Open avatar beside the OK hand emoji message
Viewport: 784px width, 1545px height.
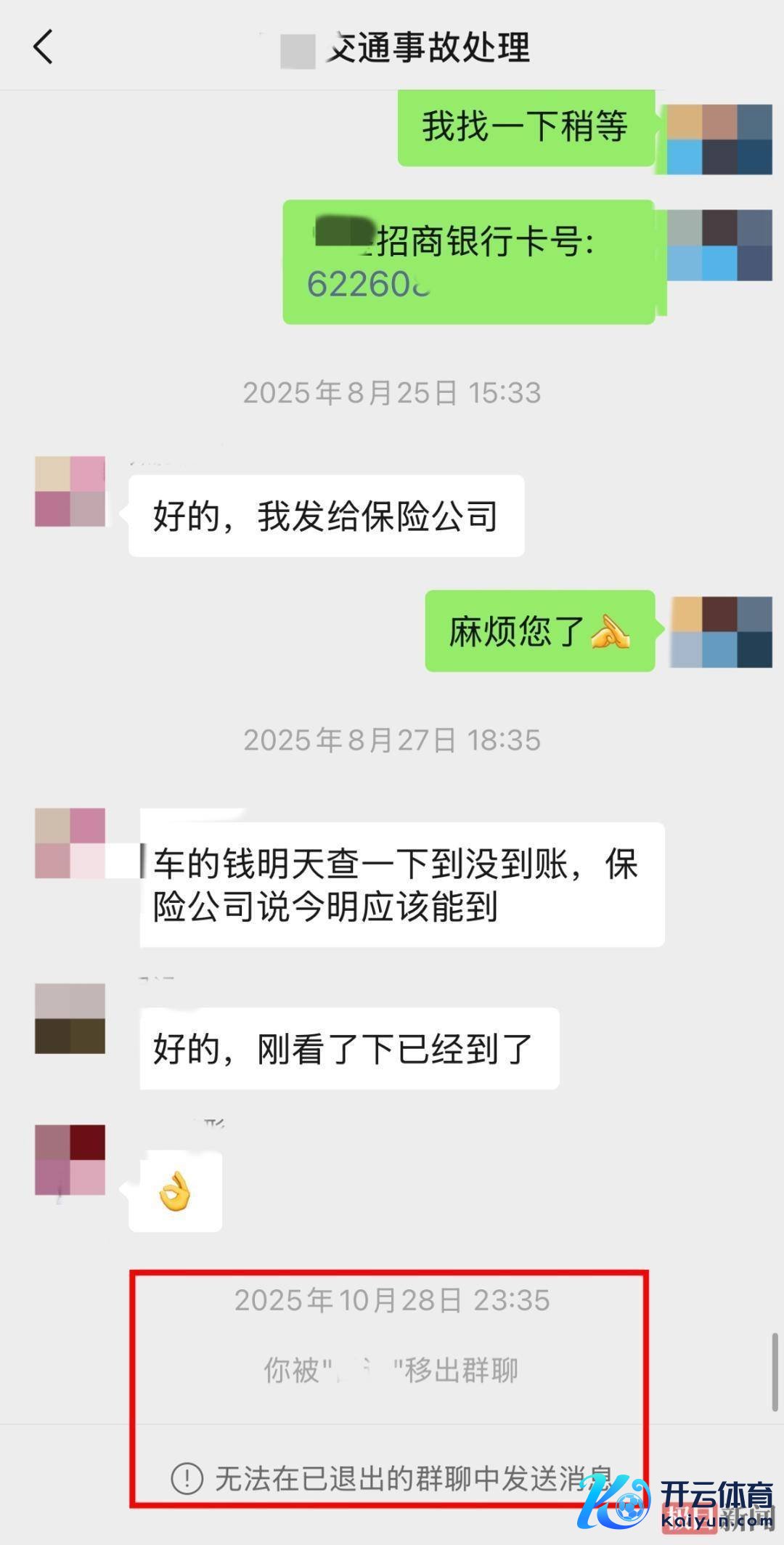tap(70, 1160)
